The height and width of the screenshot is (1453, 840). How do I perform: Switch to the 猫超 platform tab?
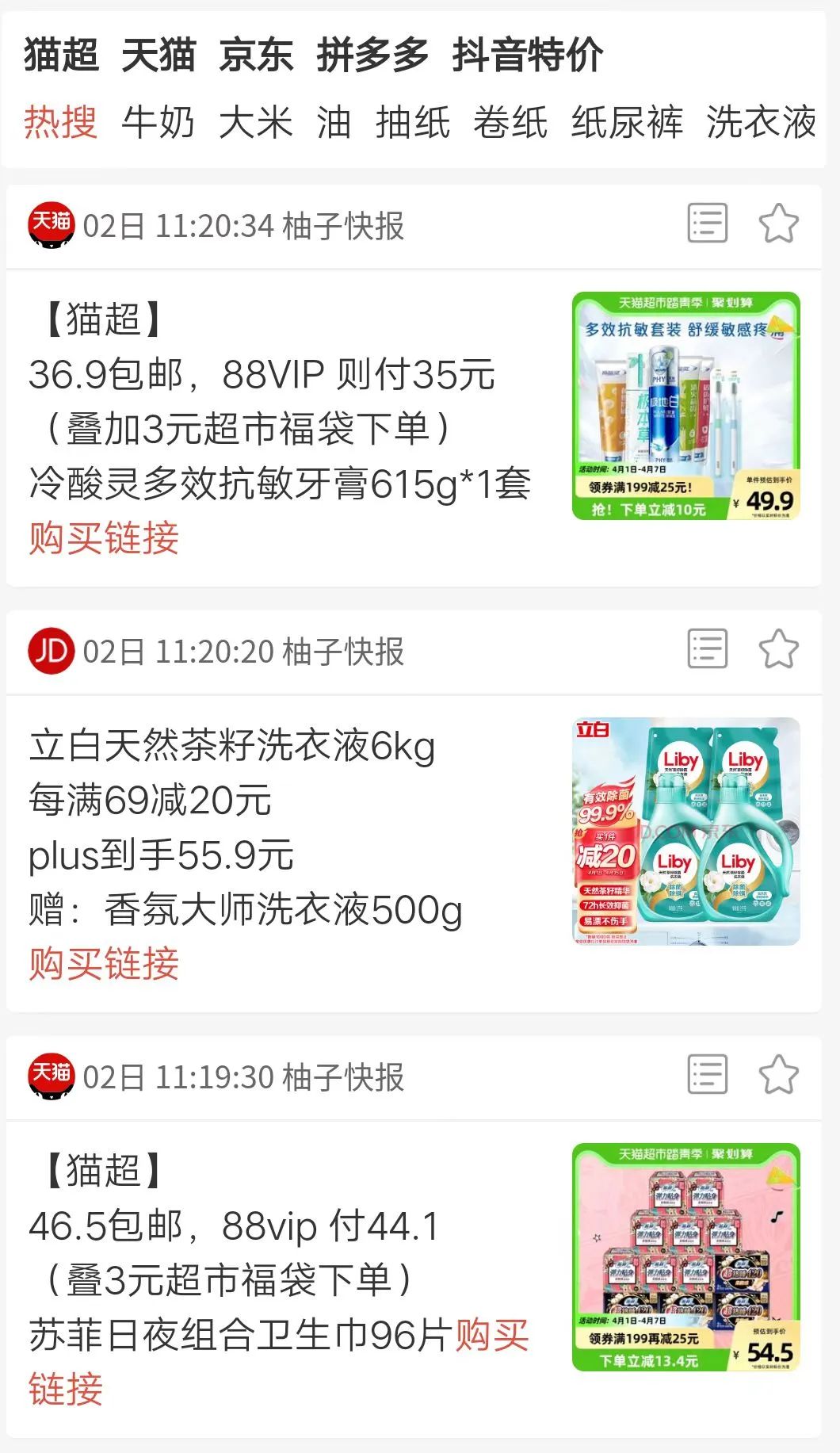coord(61,55)
